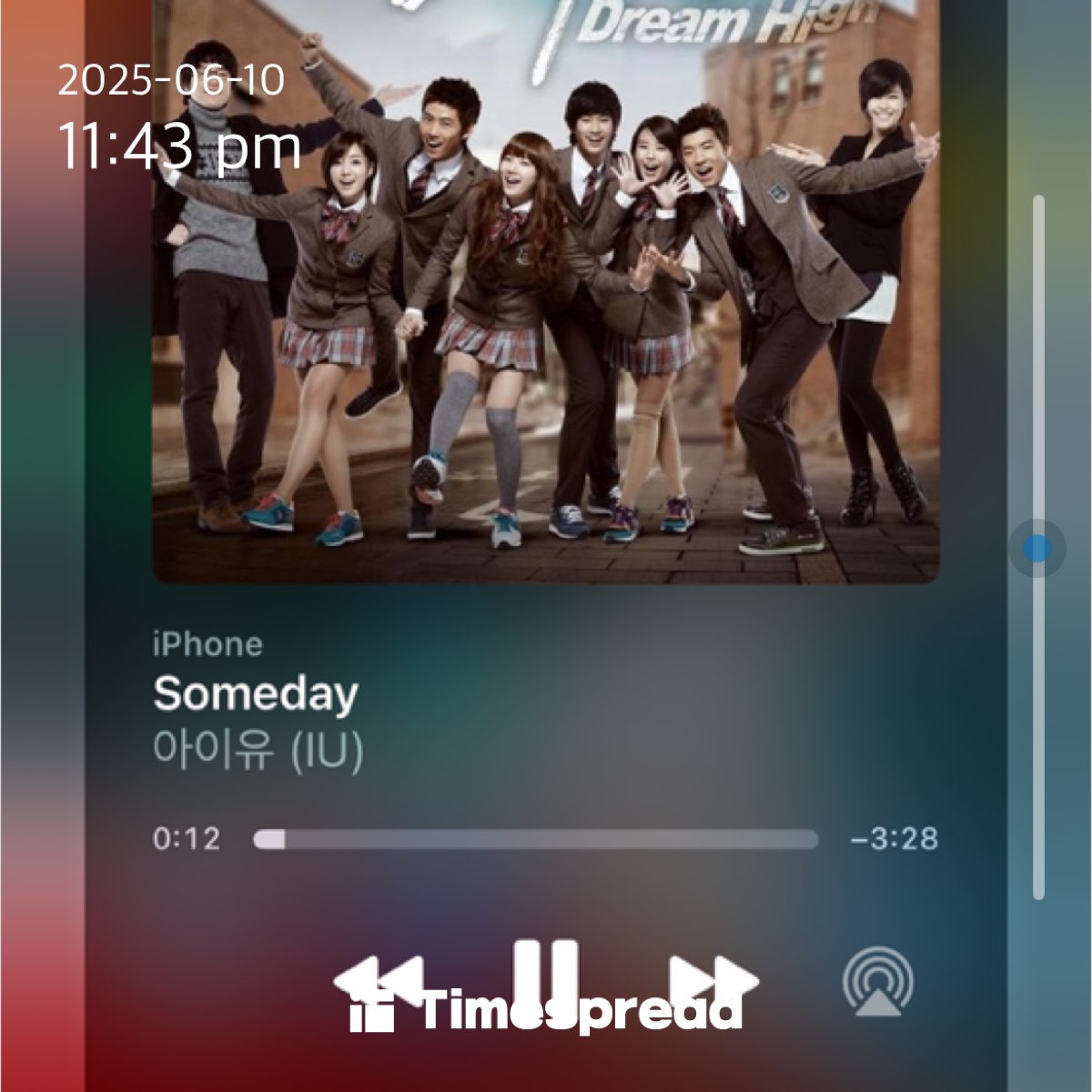Open the AirPlay output picker

pyautogui.click(x=878, y=983)
